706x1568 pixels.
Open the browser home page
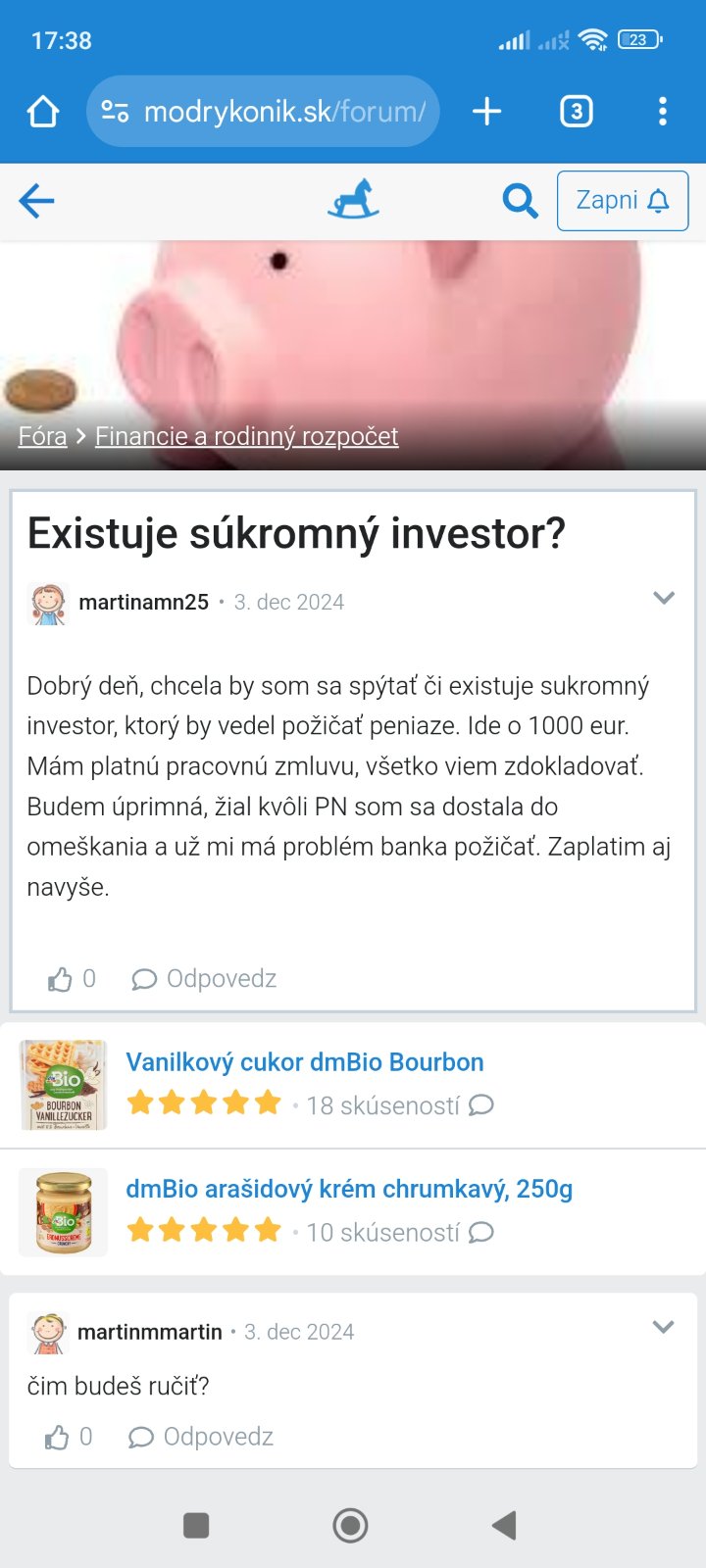[43, 112]
